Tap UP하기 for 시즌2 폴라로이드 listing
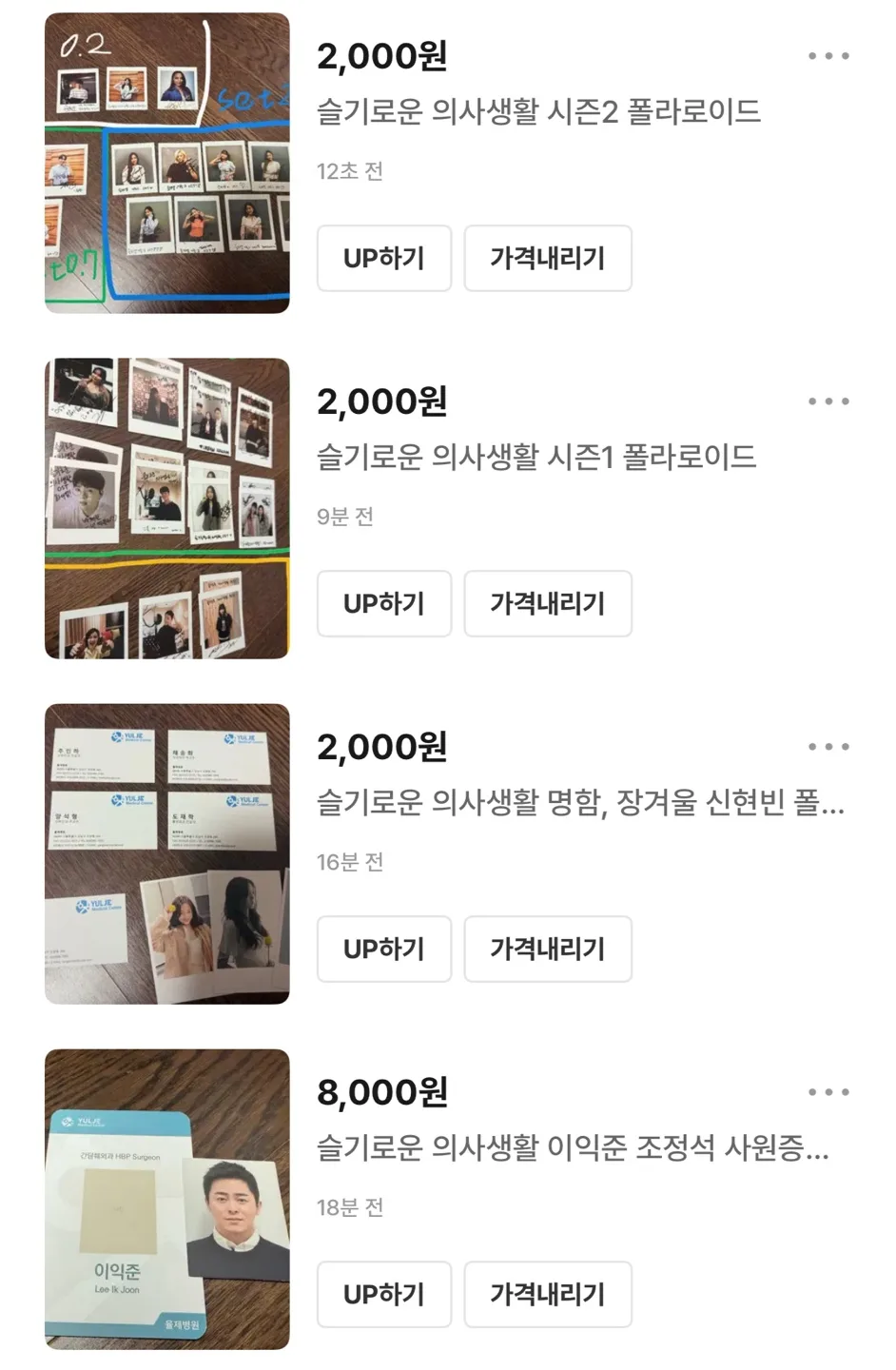The height and width of the screenshot is (1370, 896). point(383,258)
